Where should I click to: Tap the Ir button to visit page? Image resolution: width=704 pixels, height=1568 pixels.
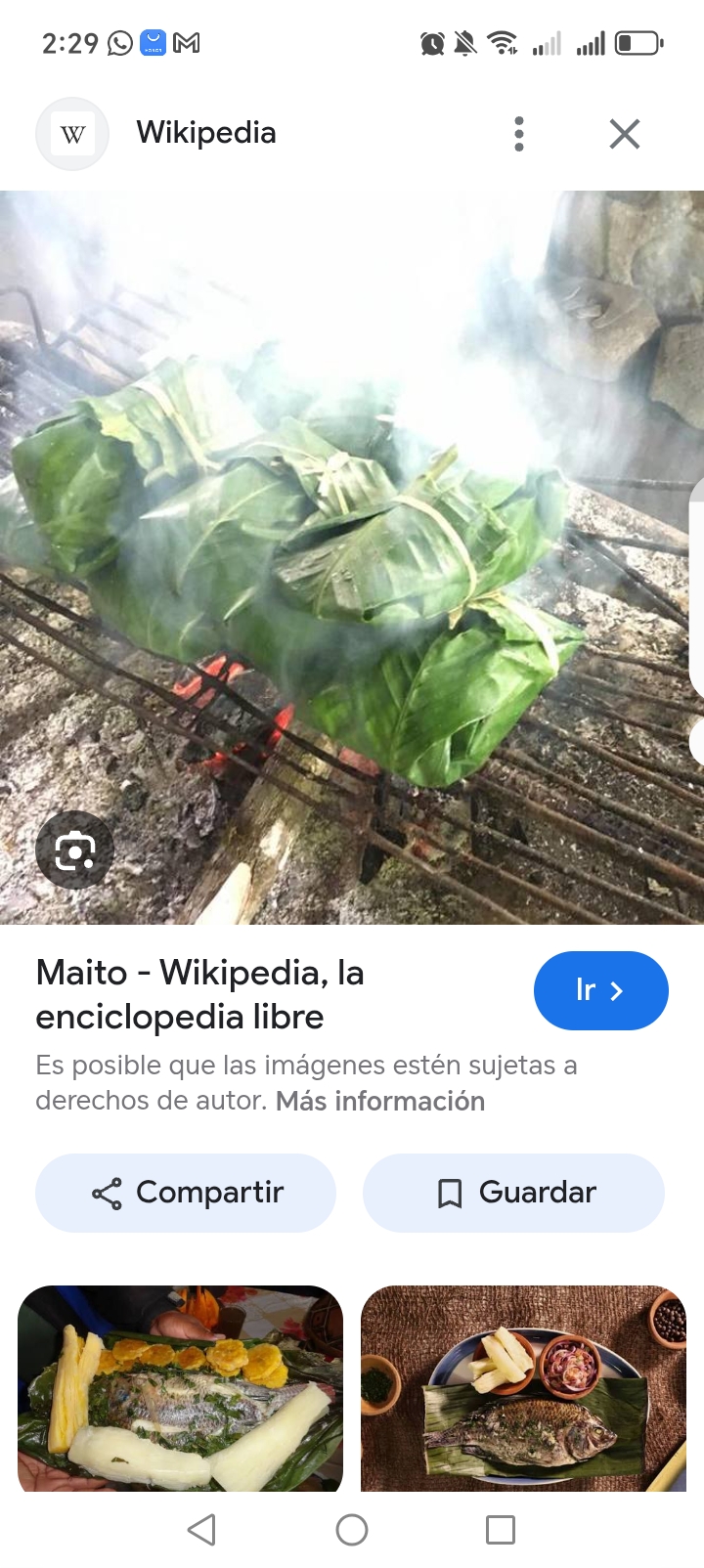[x=600, y=990]
